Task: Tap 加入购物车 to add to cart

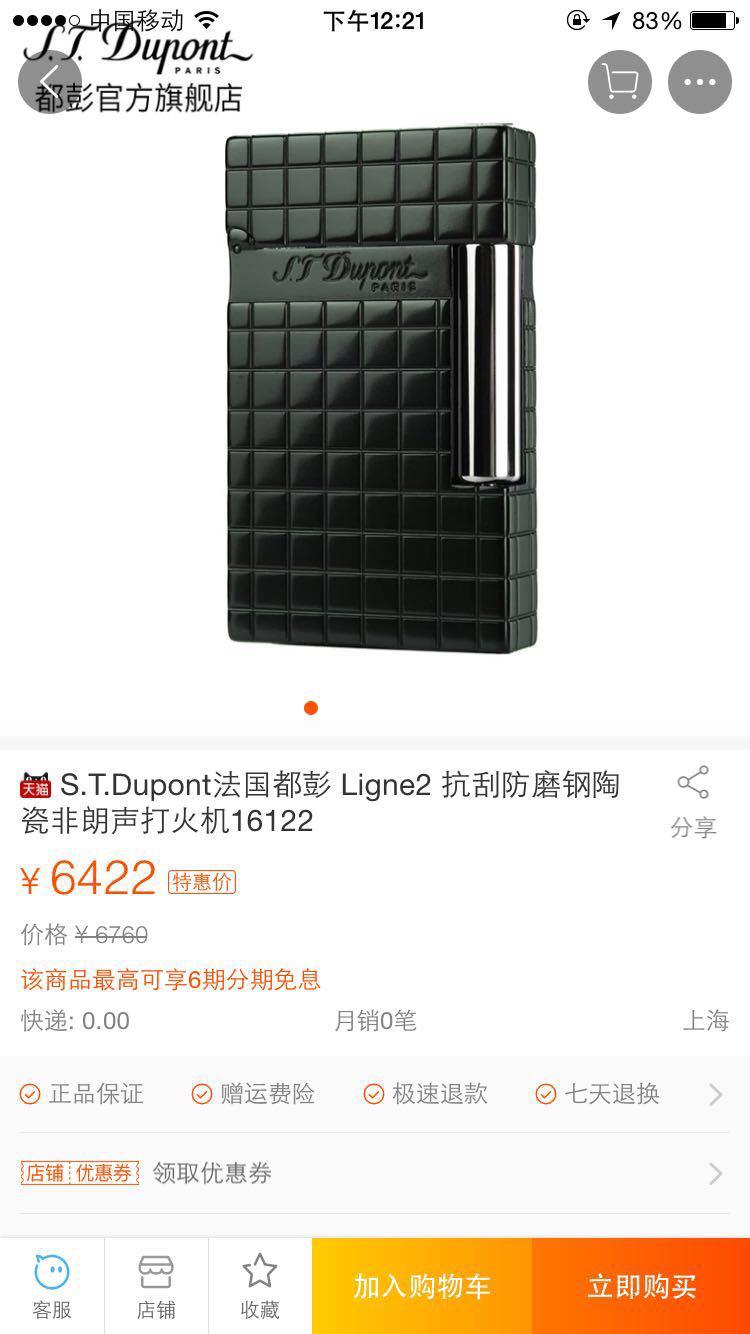Action: point(422,1286)
